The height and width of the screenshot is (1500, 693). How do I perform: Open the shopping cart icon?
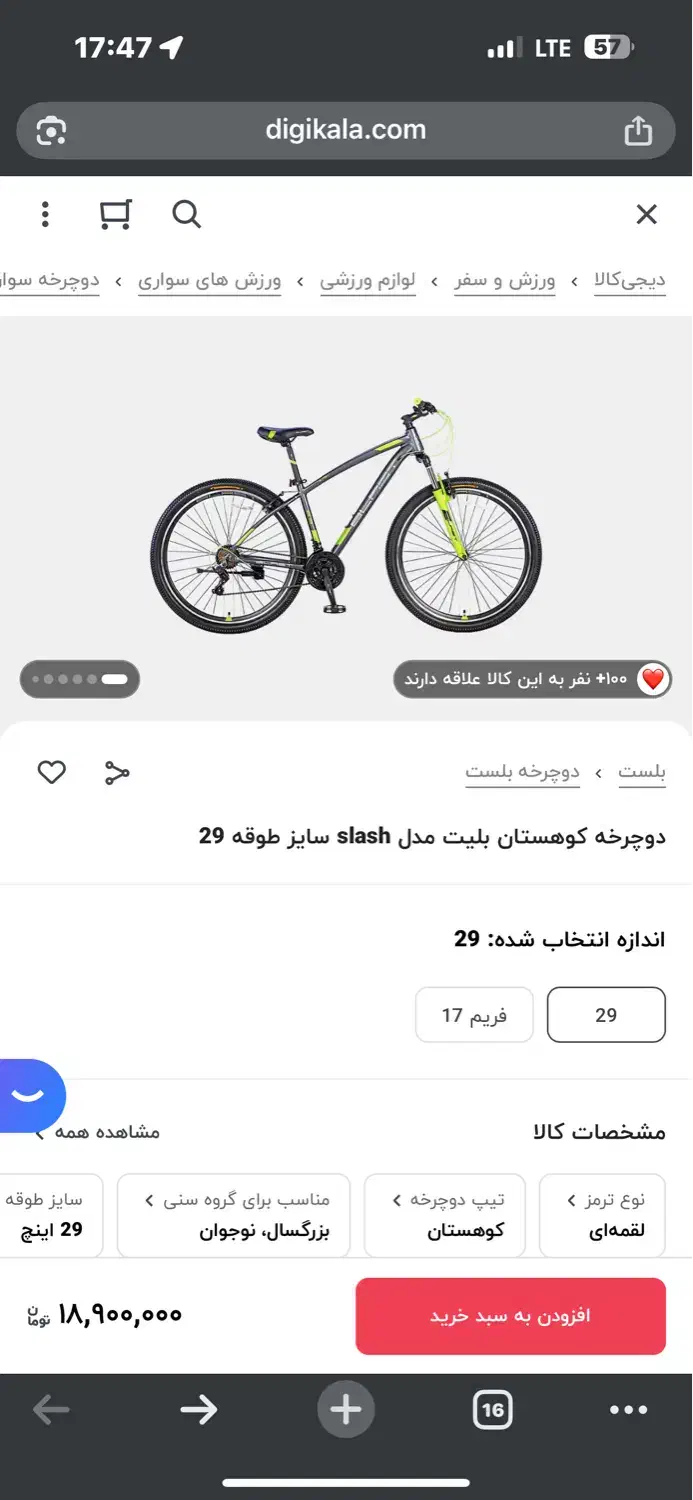tap(116, 214)
